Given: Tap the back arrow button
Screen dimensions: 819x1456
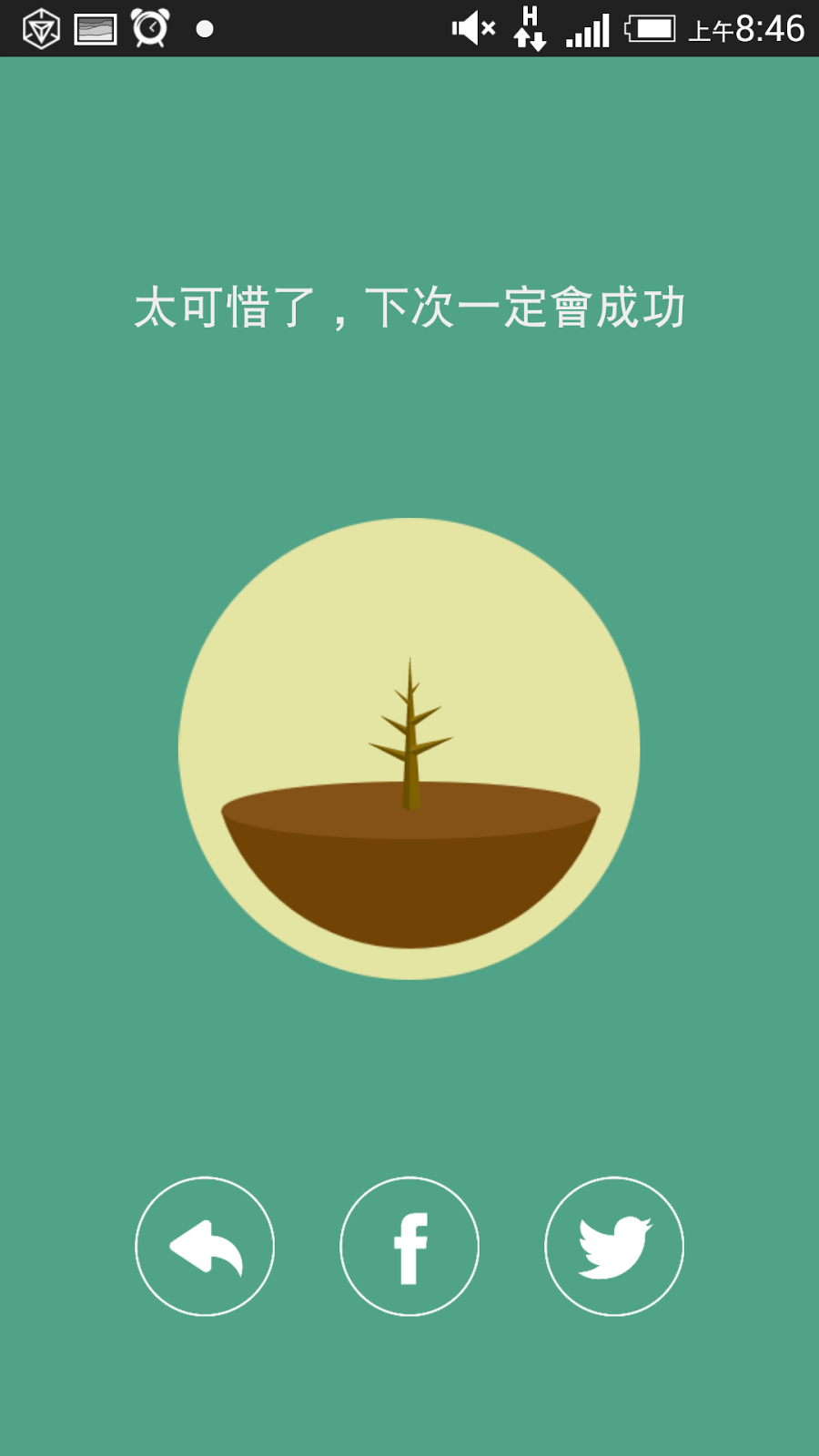Looking at the screenshot, I should pos(205,1246).
